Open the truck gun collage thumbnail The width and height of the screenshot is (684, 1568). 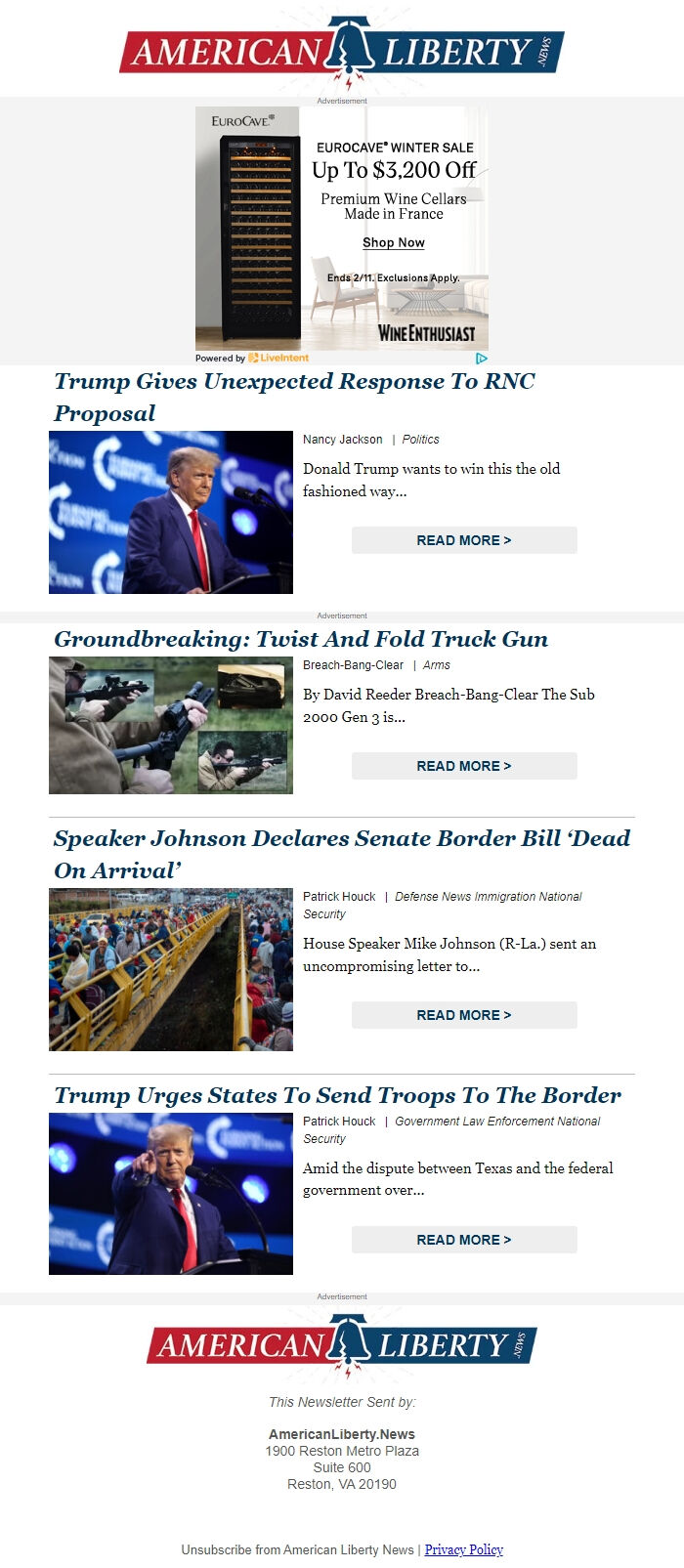[x=171, y=725]
